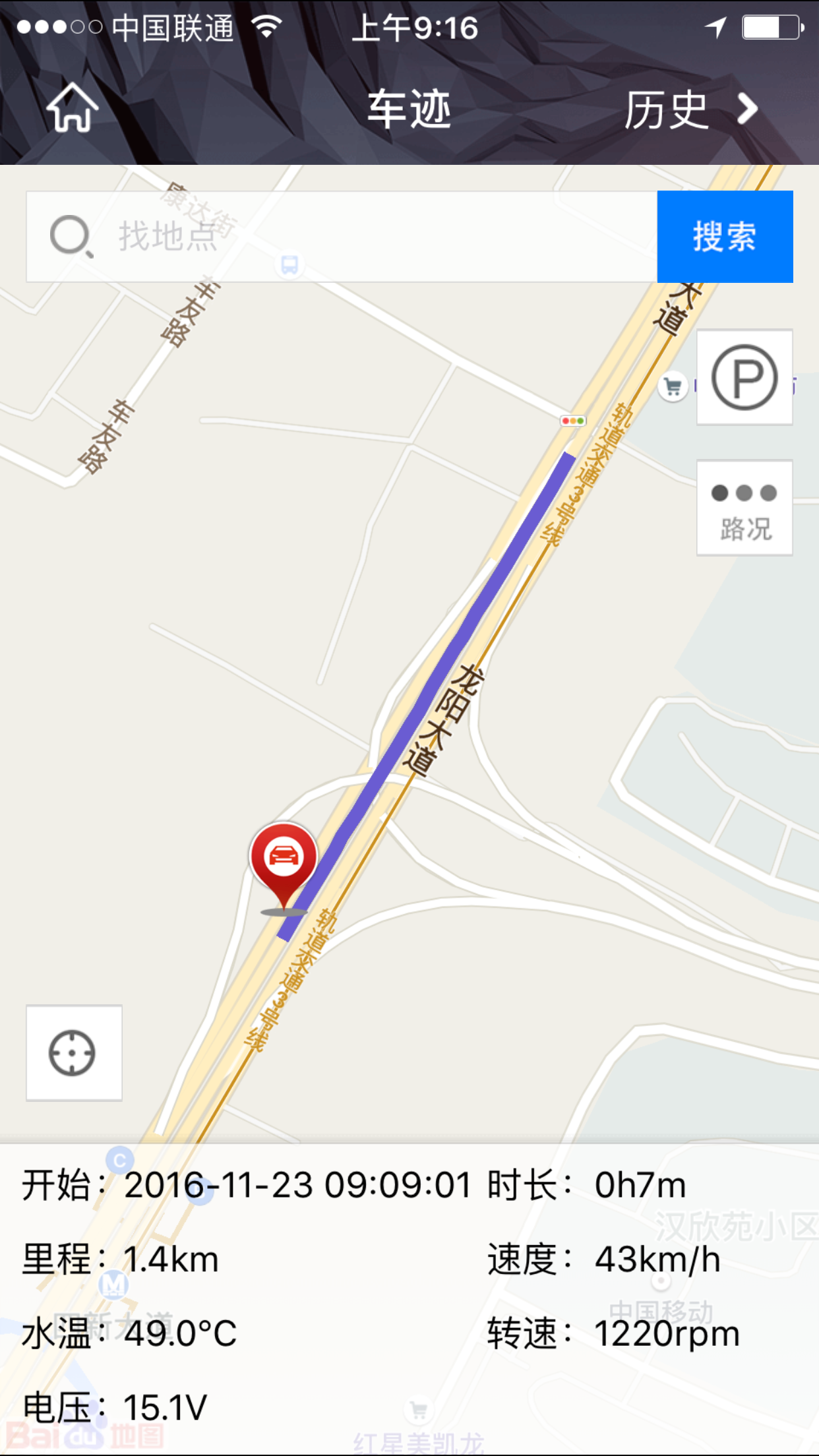Go to the home screen icon
The image size is (819, 1456).
point(73,109)
